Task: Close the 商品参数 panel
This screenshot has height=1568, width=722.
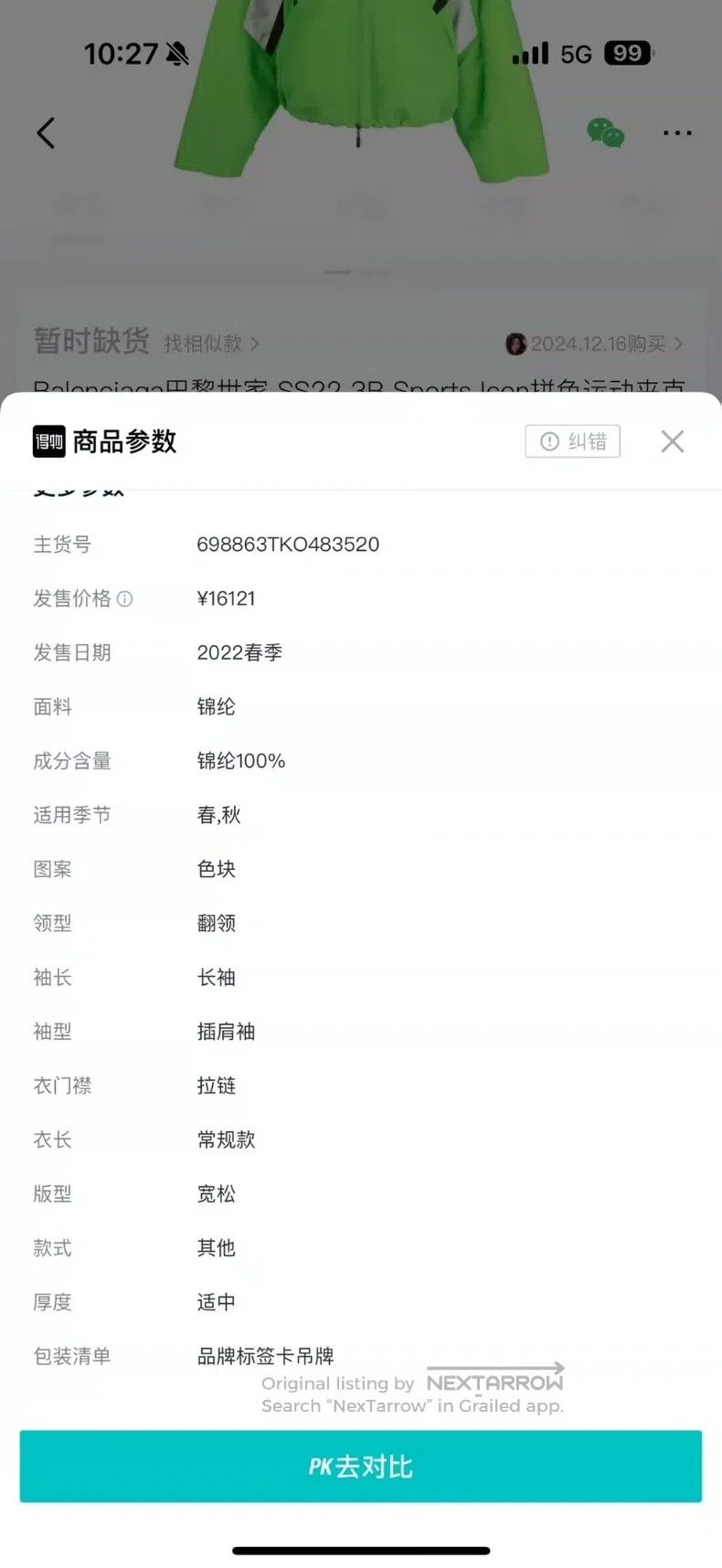Action: tap(673, 441)
